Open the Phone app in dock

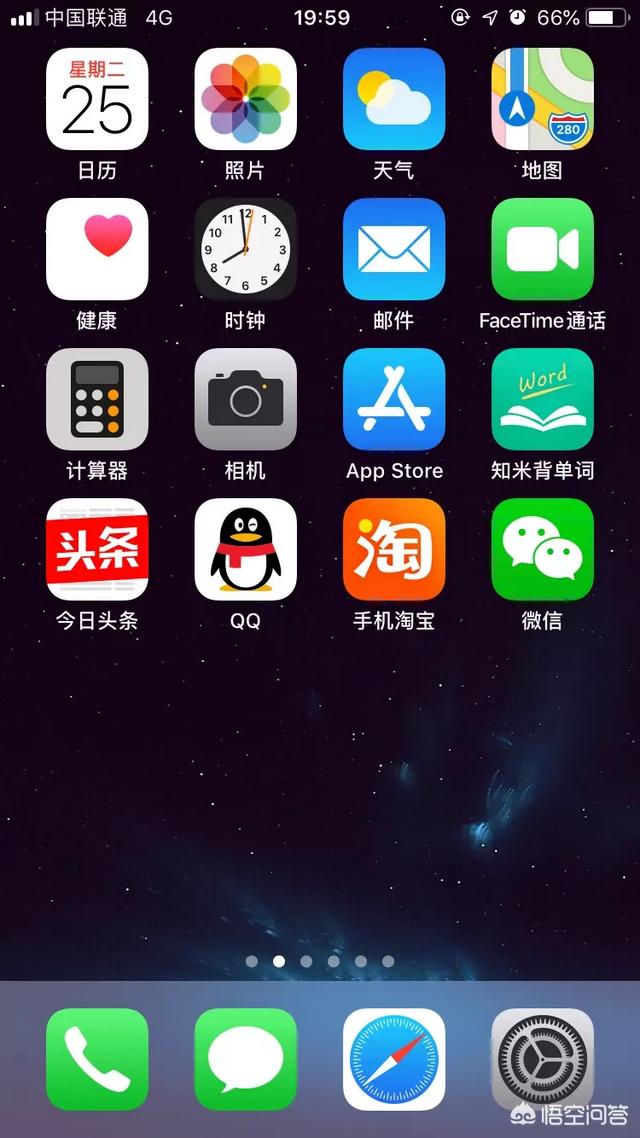coord(97,1059)
